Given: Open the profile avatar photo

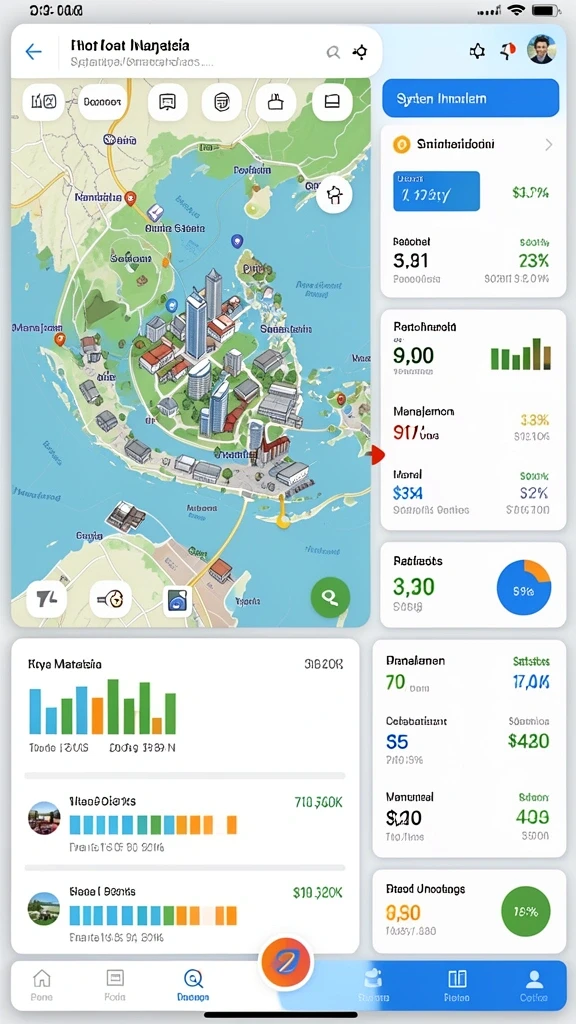Looking at the screenshot, I should [x=541, y=50].
